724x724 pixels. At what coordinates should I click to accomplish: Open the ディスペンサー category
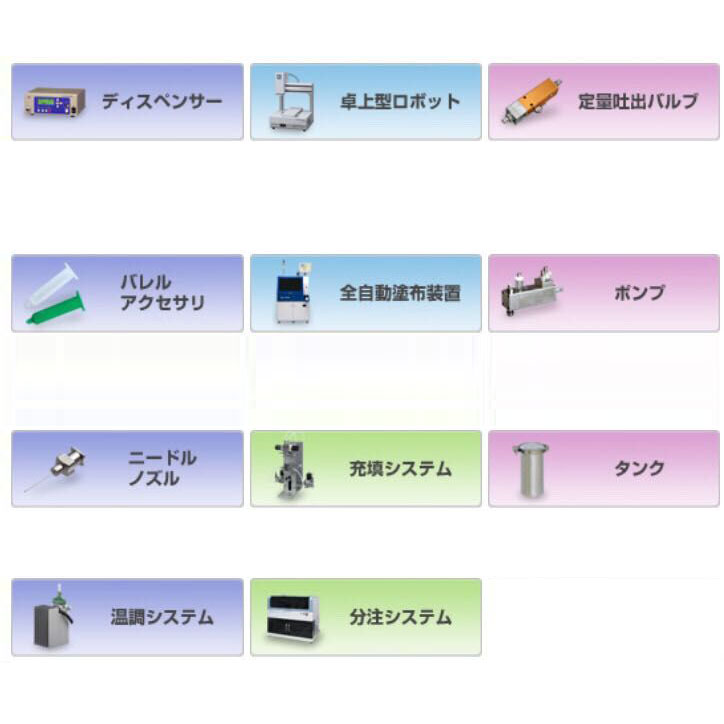[x=127, y=102]
